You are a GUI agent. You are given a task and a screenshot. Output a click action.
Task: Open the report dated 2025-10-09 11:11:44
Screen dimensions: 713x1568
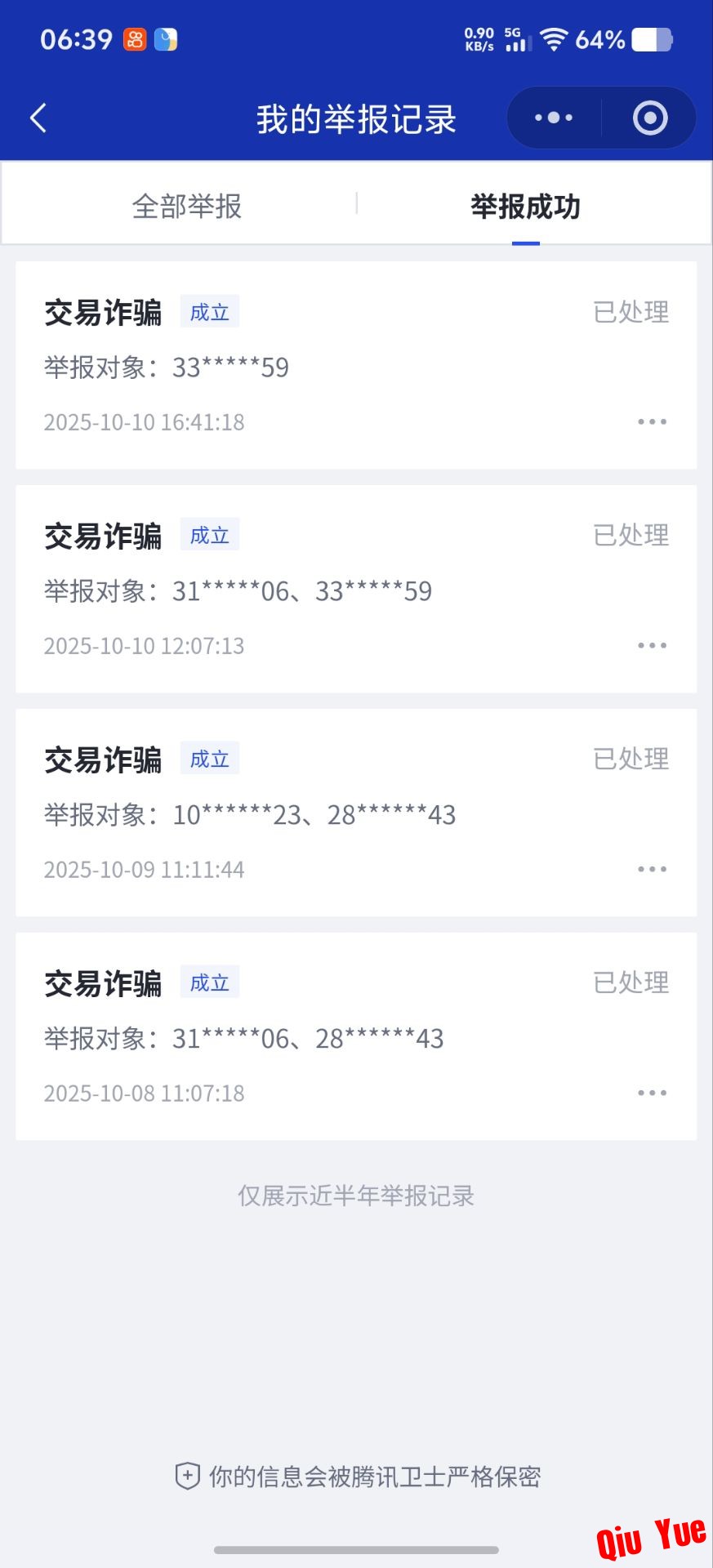[x=327, y=813]
